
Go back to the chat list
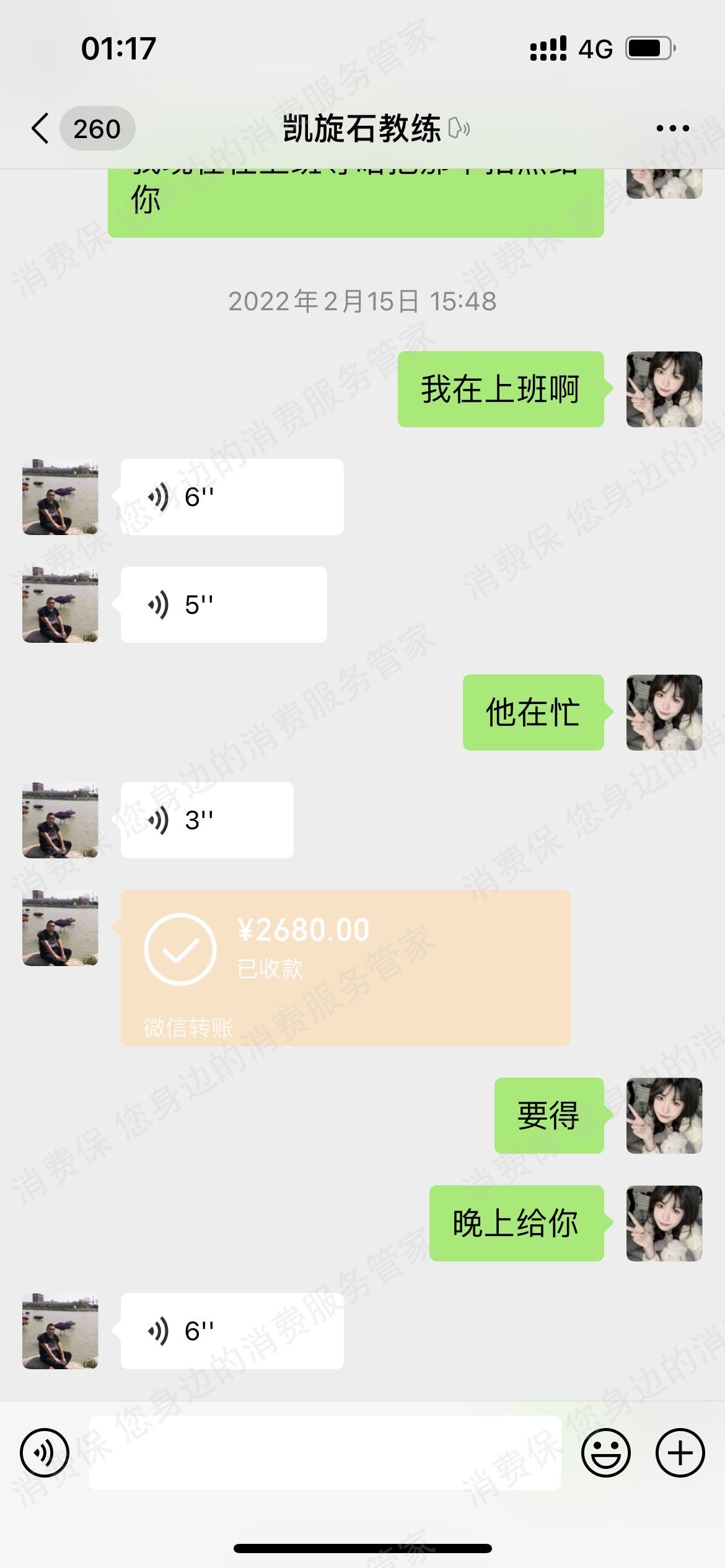[41, 129]
